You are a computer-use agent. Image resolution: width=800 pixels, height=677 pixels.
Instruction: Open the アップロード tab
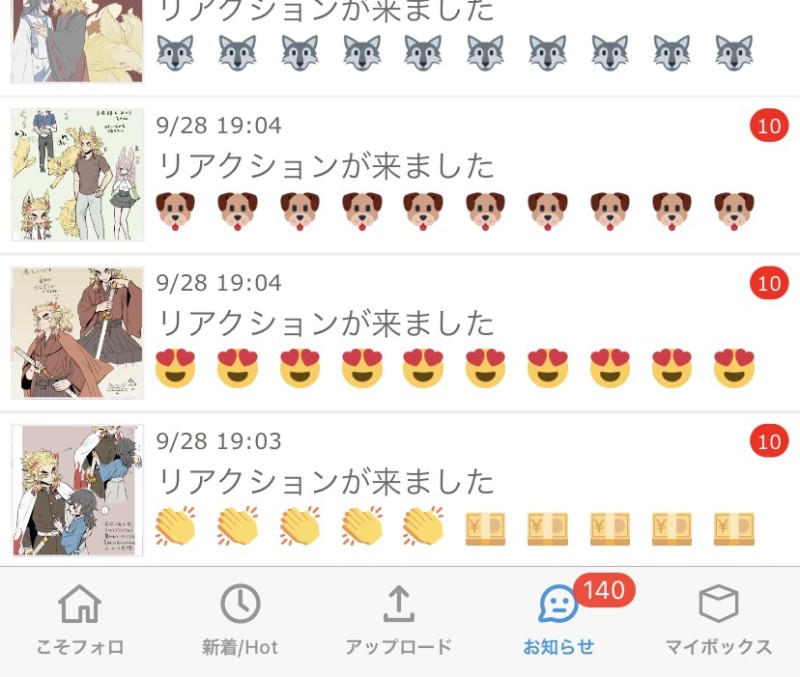click(x=398, y=620)
